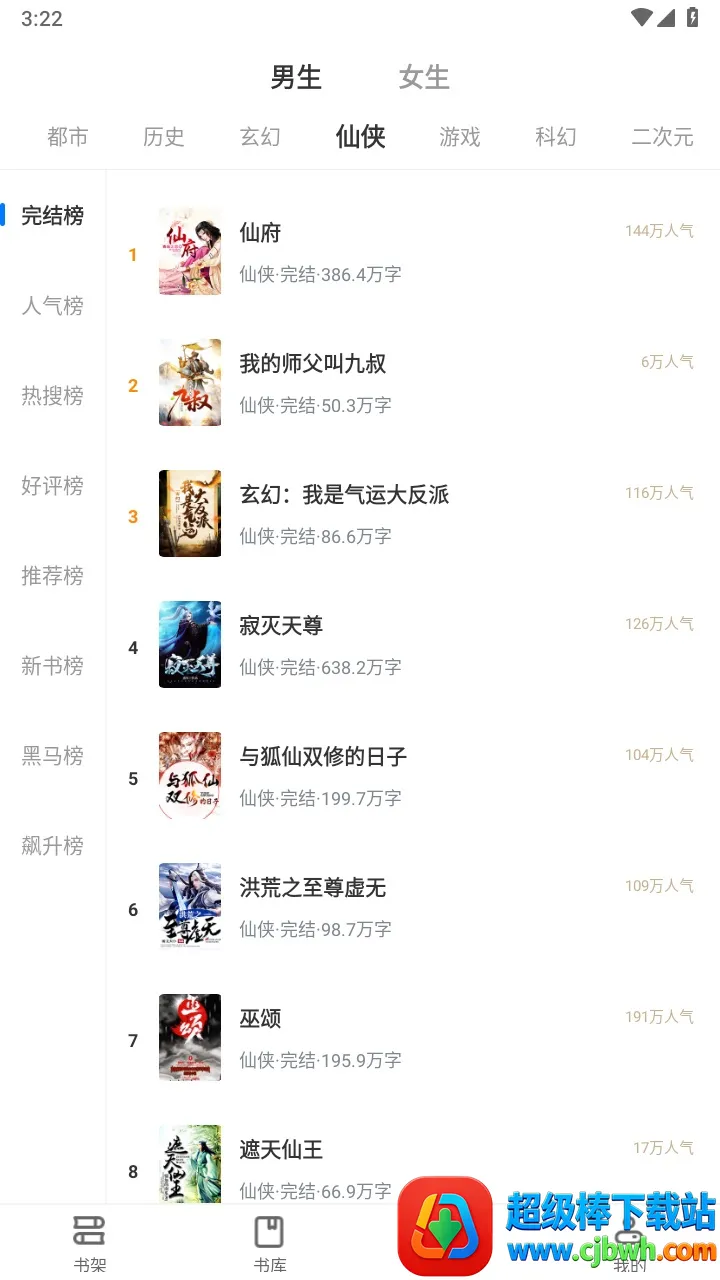Show the 热搜榜 ranking
This screenshot has height=1280, width=720.
pos(53,396)
